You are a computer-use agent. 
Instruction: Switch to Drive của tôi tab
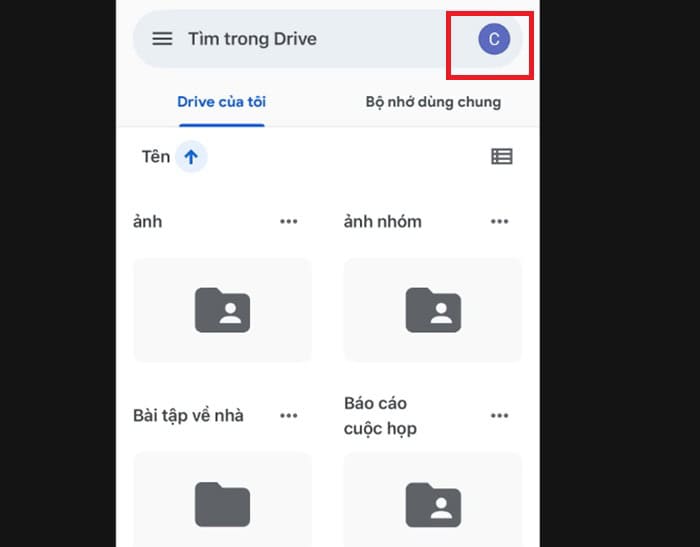pyautogui.click(x=221, y=102)
